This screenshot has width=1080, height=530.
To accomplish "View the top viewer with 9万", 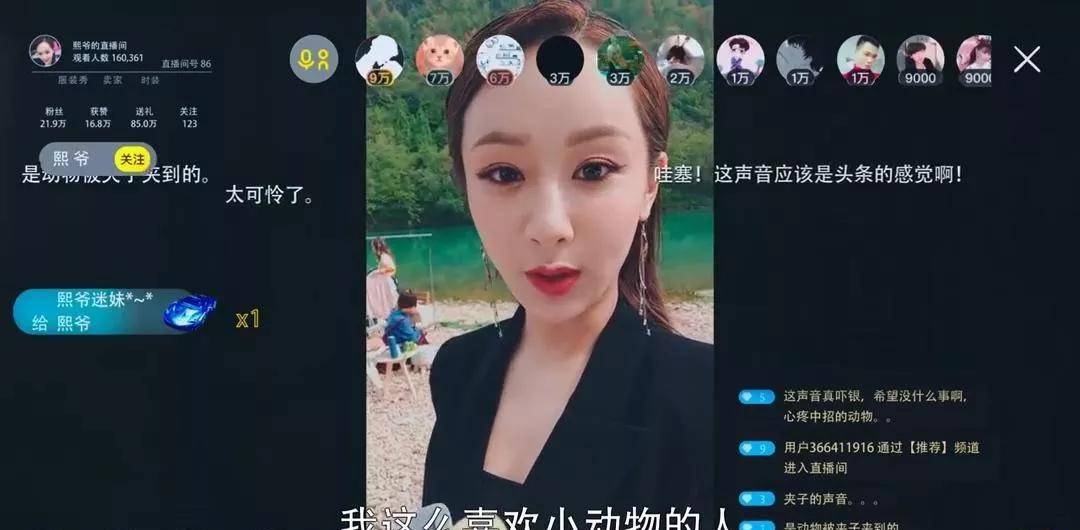I will pyautogui.click(x=379, y=59).
